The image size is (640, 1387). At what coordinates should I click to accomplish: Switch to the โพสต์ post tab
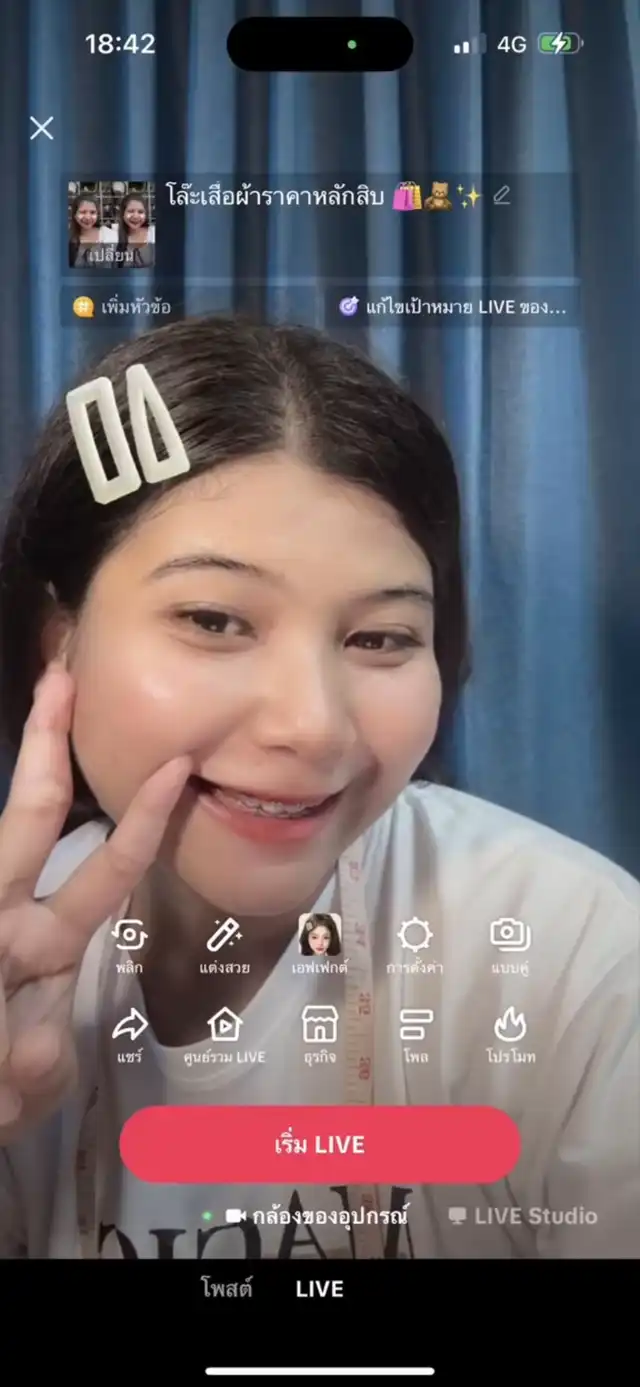pos(227,1289)
